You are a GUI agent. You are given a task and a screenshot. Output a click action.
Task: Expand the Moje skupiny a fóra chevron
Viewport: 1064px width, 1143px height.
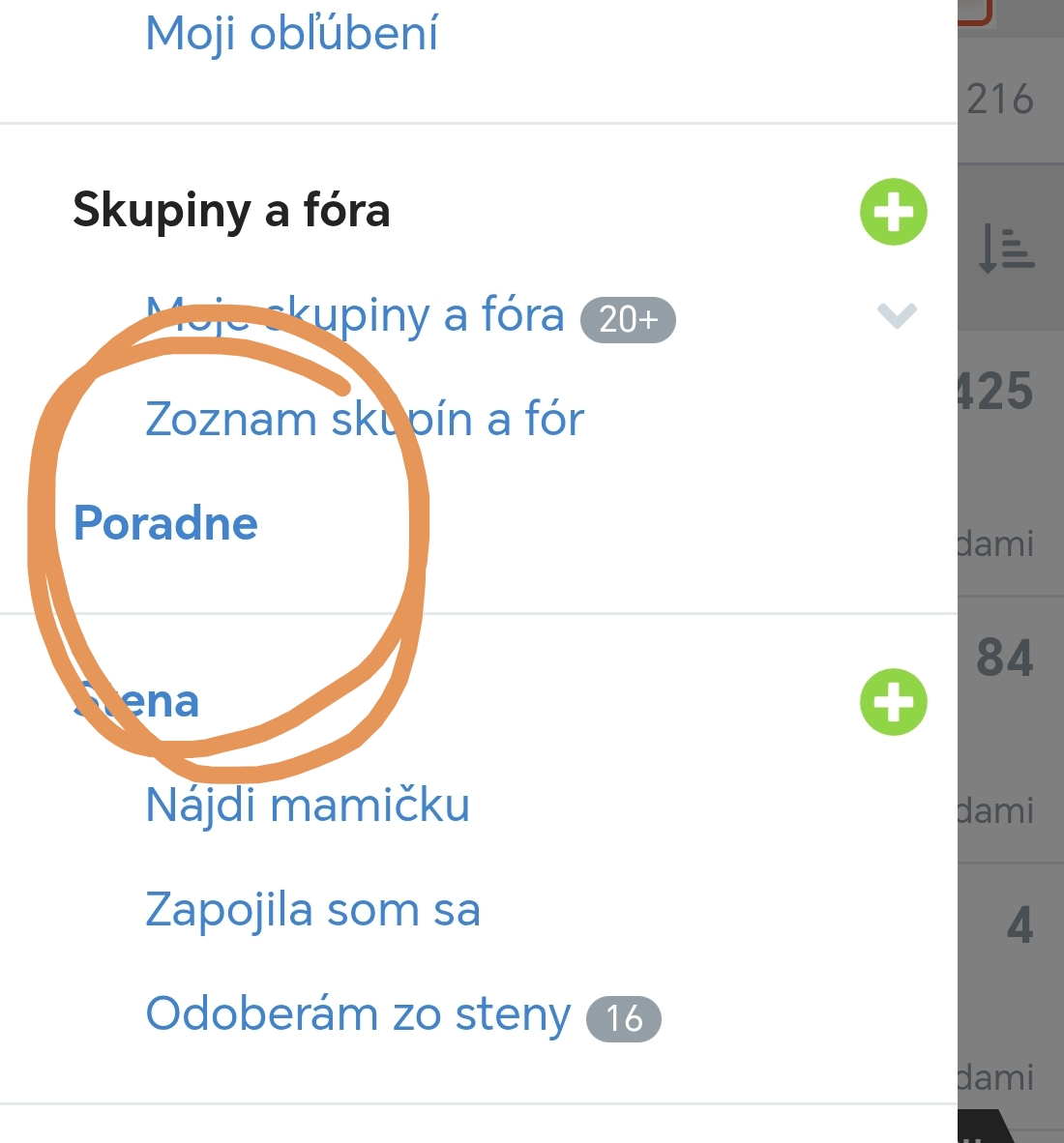click(x=897, y=315)
